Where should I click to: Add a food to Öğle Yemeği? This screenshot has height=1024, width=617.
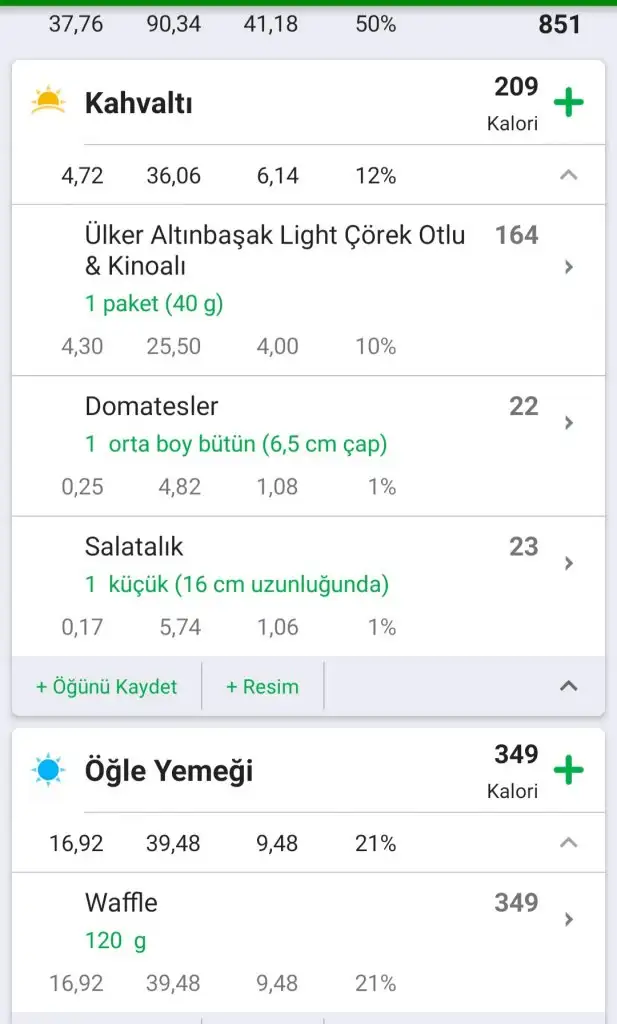[568, 771]
